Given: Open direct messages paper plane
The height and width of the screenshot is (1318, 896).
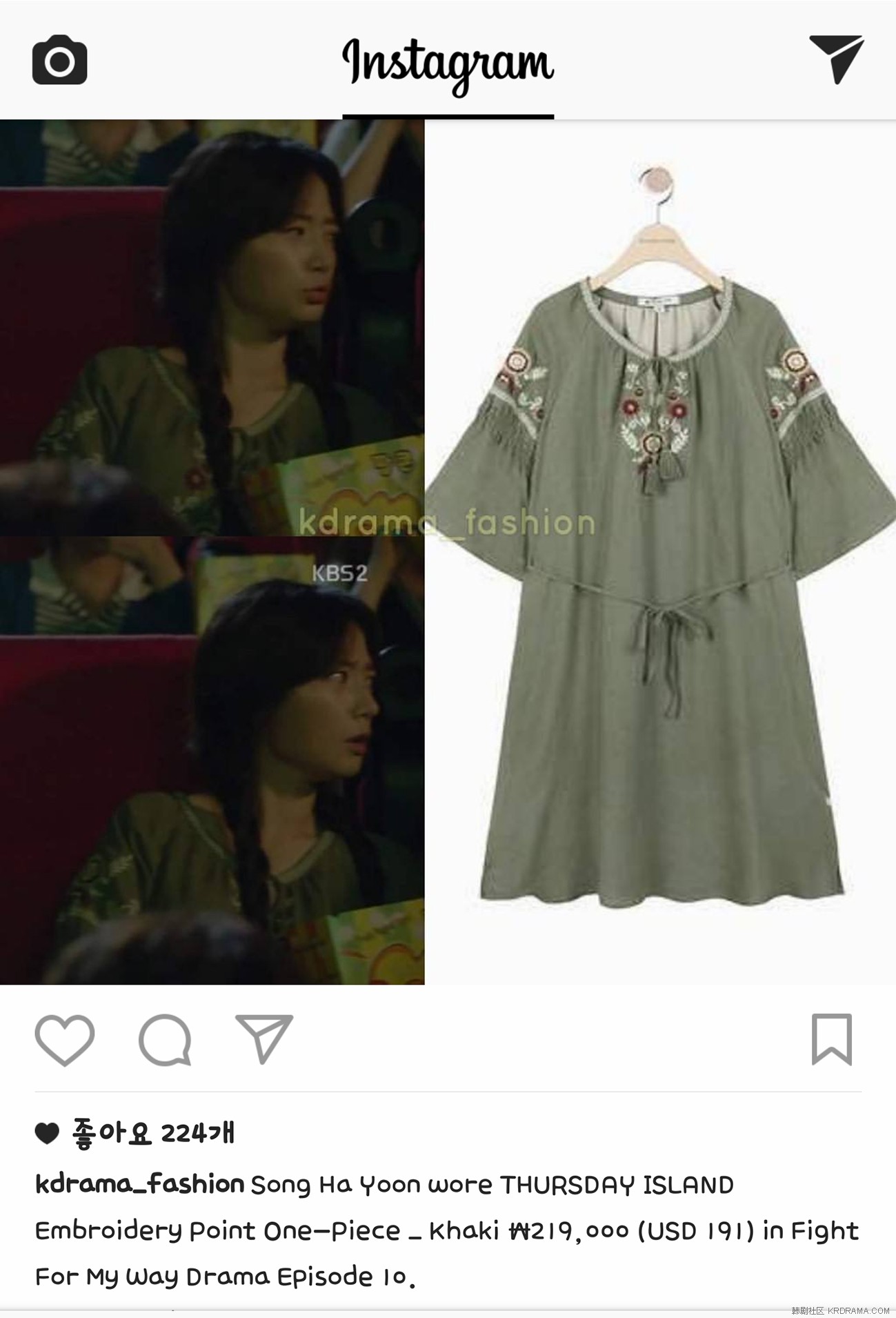Looking at the screenshot, I should tap(836, 59).
